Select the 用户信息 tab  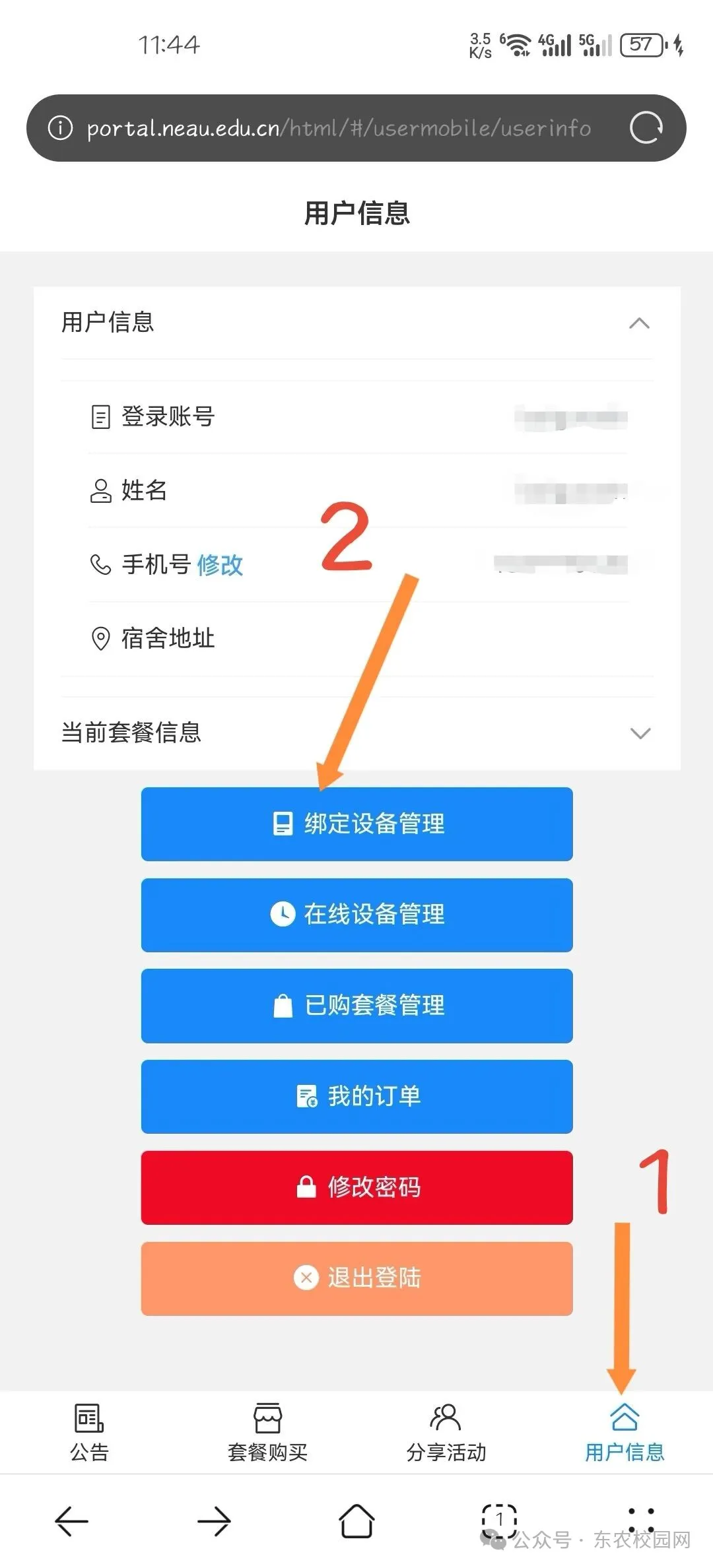(624, 1432)
